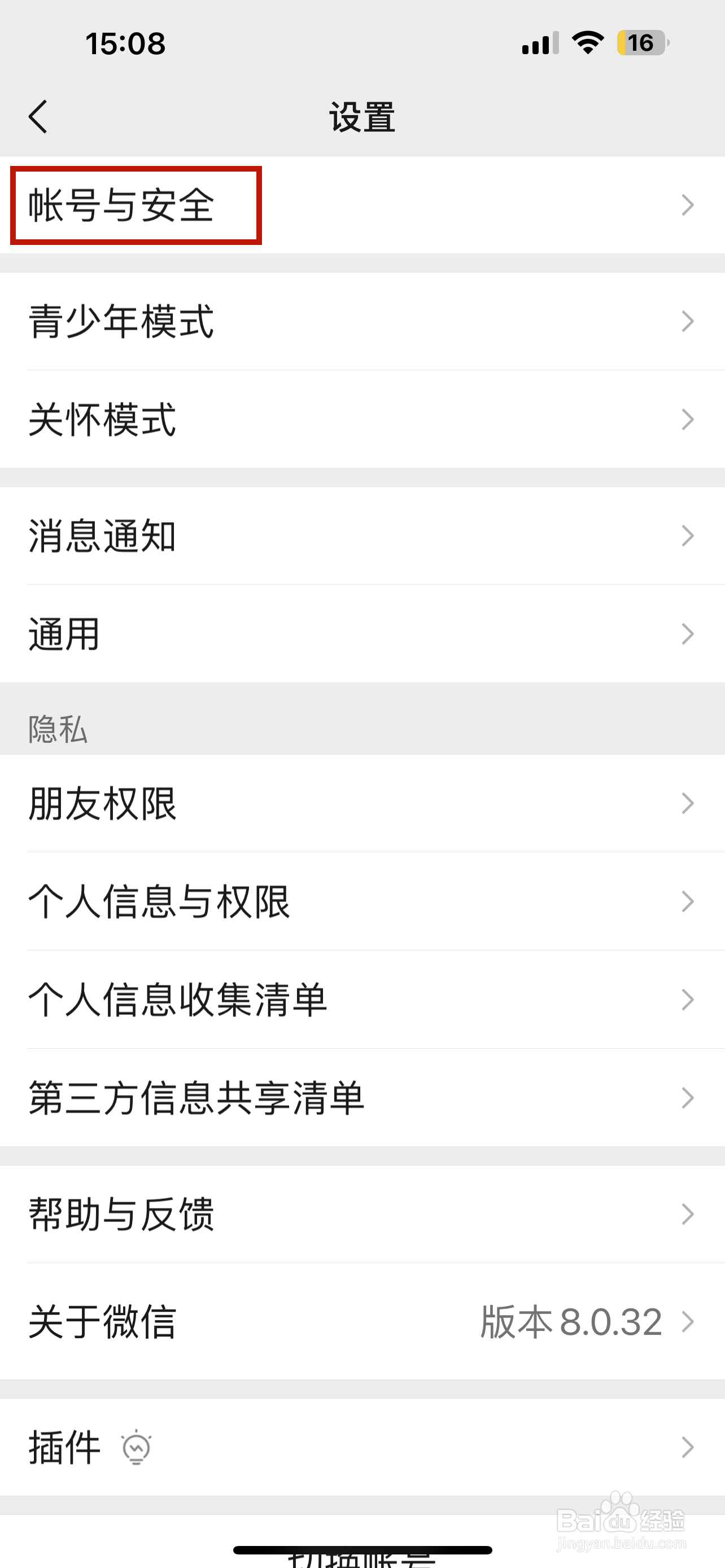Open the 关怀模式 settings entry

click(101, 419)
